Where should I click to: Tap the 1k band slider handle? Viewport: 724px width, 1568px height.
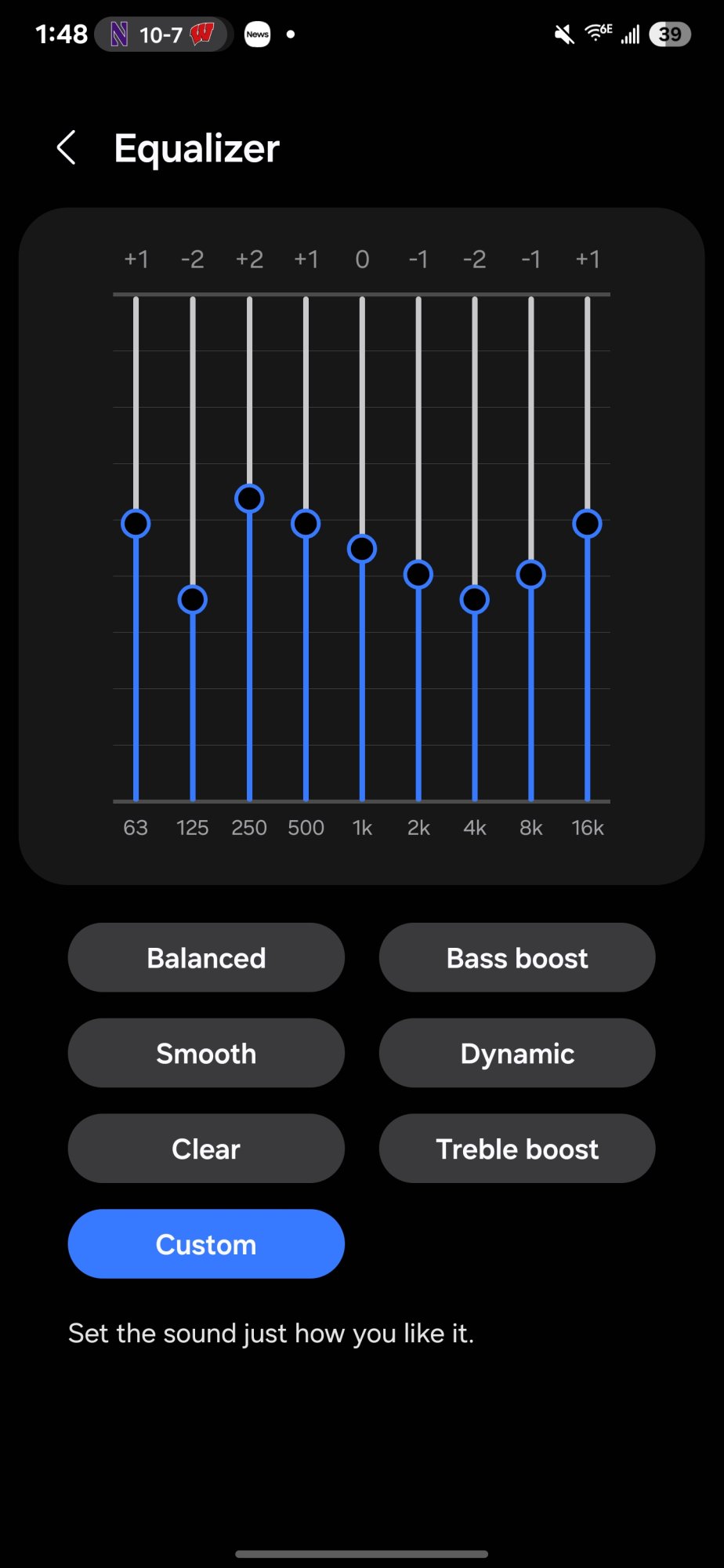(362, 549)
